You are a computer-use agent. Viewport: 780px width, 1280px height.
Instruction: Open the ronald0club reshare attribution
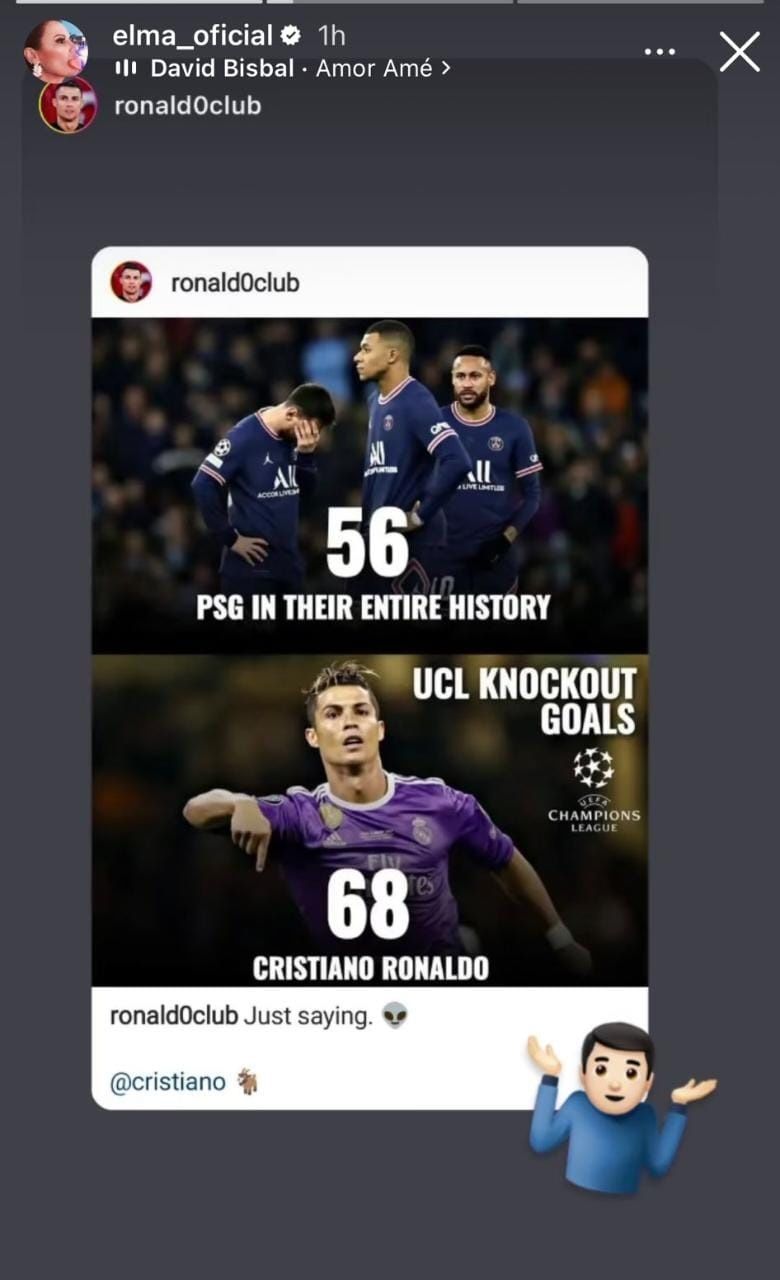(187, 105)
